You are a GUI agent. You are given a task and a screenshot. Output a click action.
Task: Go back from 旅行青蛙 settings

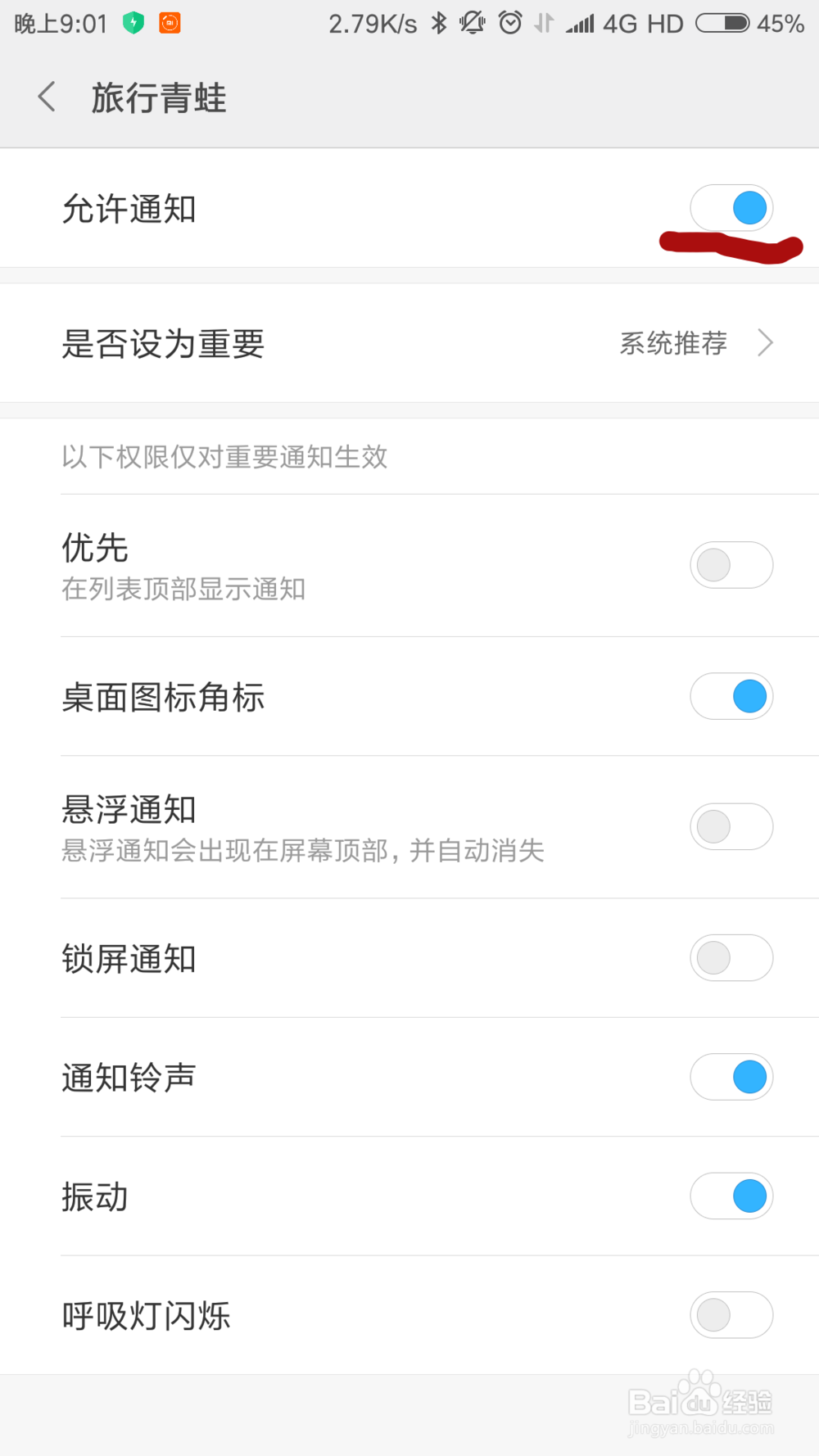click(x=47, y=97)
